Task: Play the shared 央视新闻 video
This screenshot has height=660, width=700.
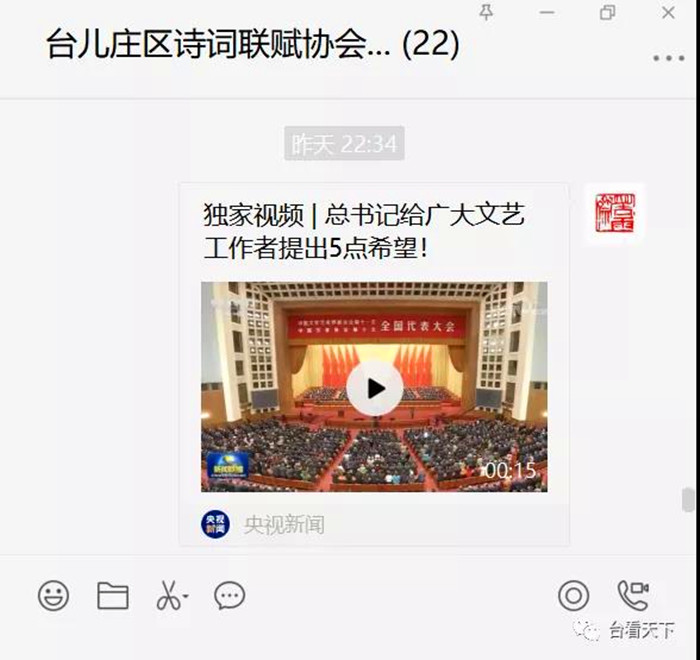Action: 374,388
